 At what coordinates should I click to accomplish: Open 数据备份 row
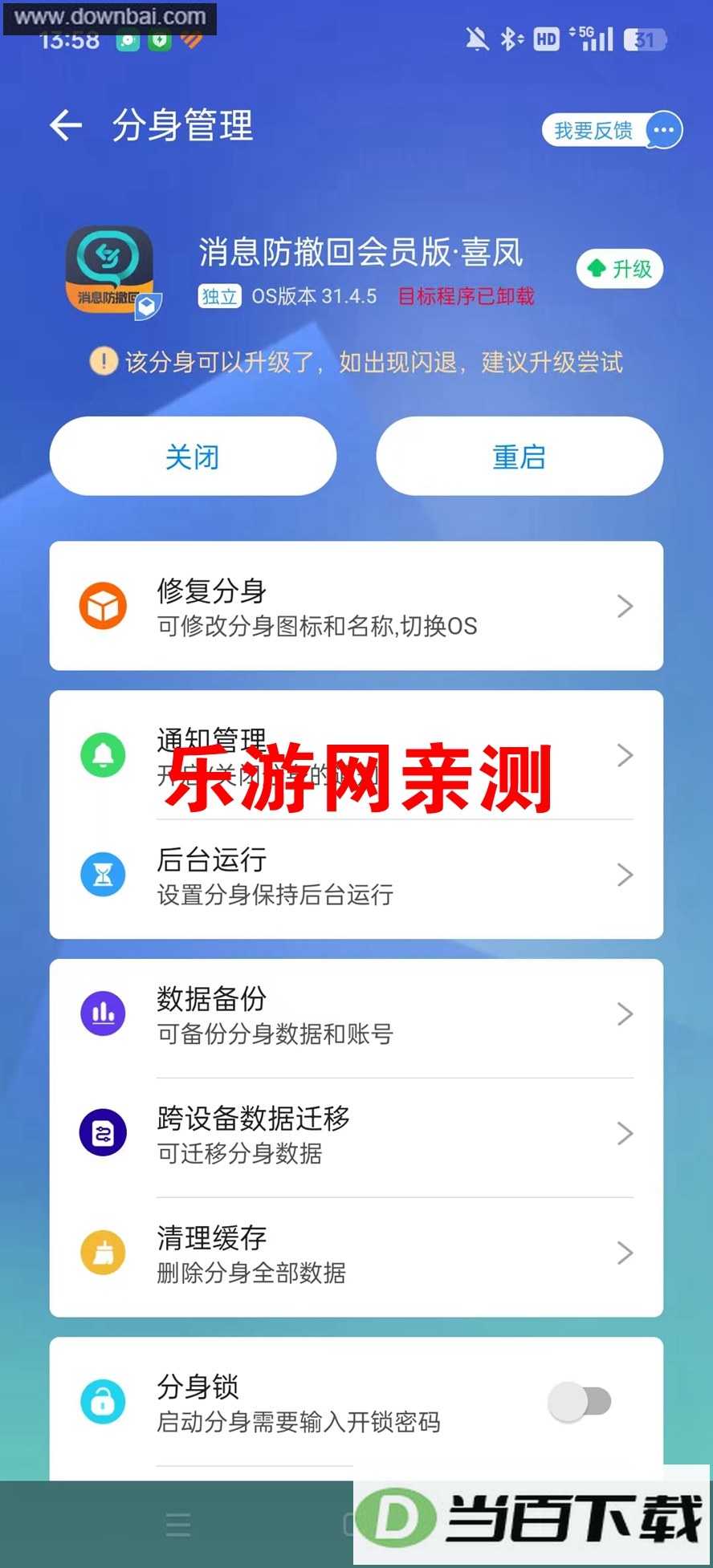[x=356, y=1015]
